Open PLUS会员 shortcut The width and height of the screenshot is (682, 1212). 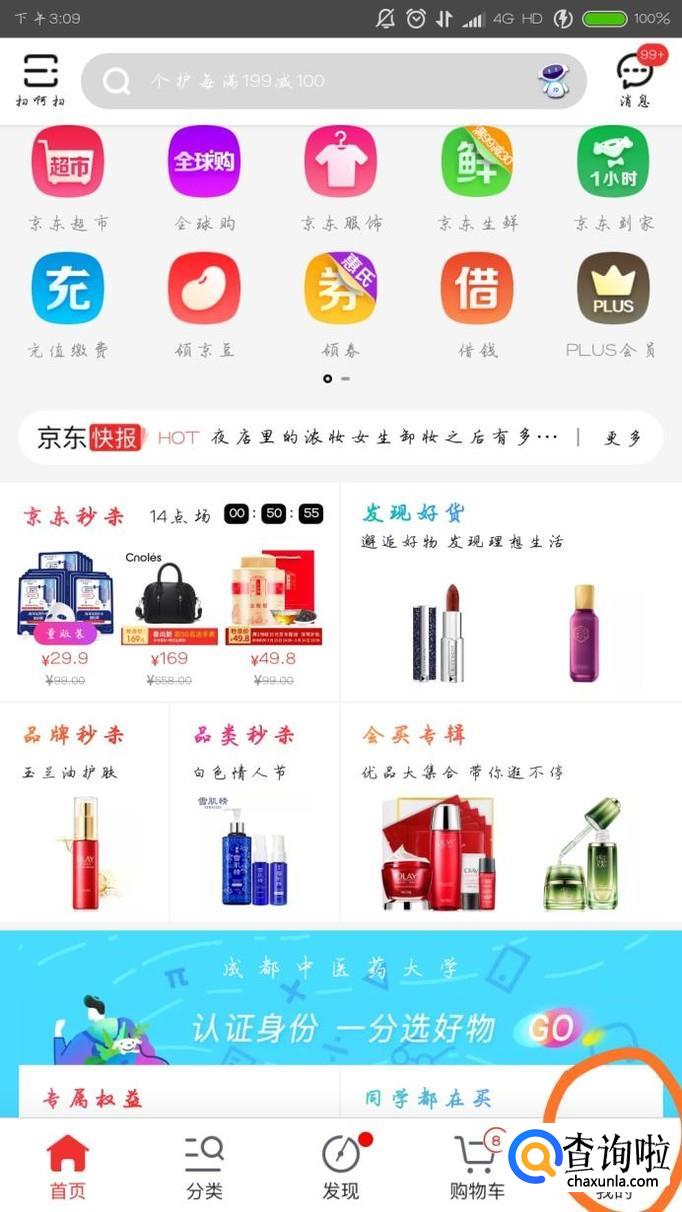613,290
